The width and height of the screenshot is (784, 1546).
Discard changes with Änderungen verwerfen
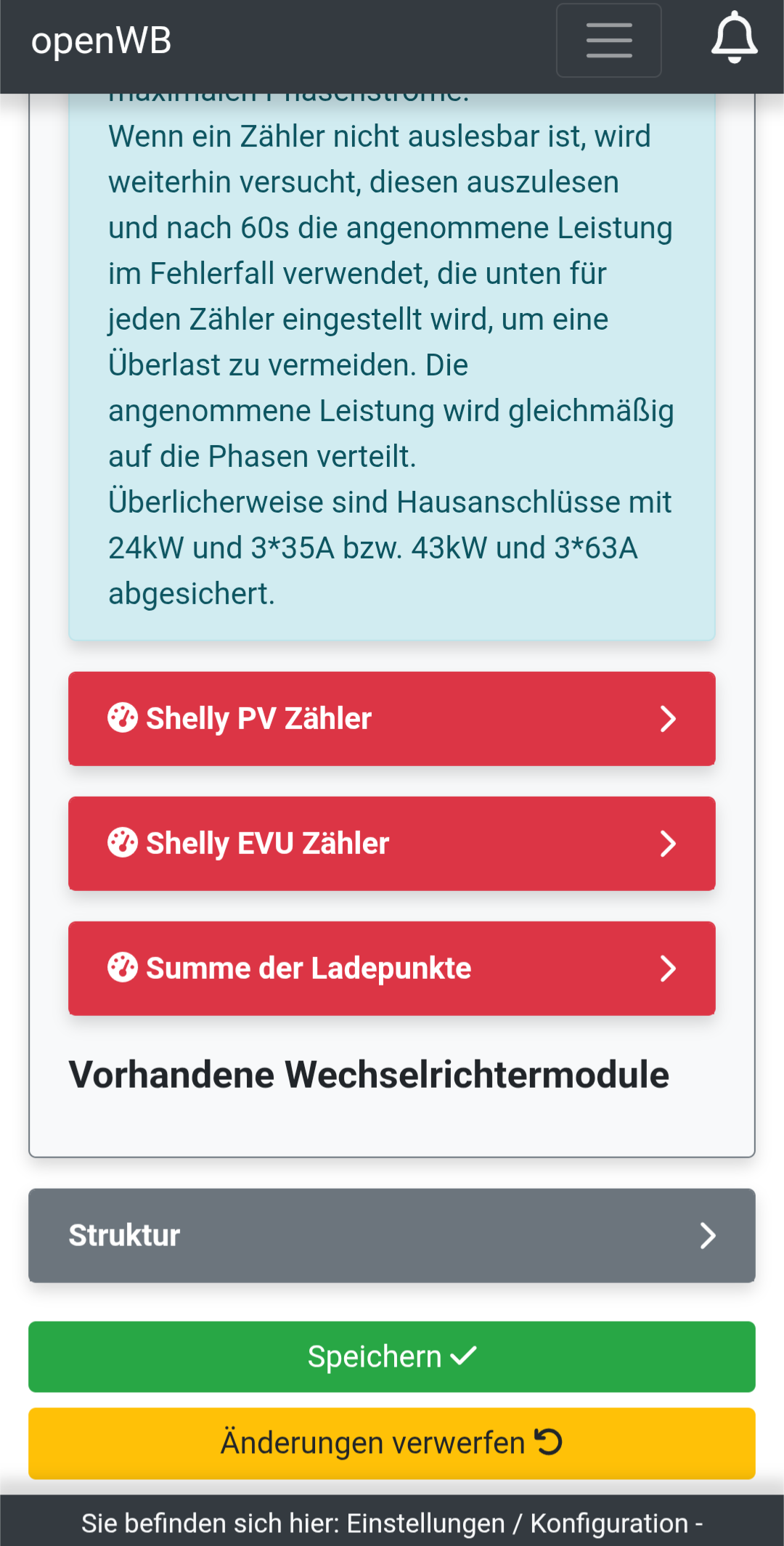click(x=392, y=1443)
